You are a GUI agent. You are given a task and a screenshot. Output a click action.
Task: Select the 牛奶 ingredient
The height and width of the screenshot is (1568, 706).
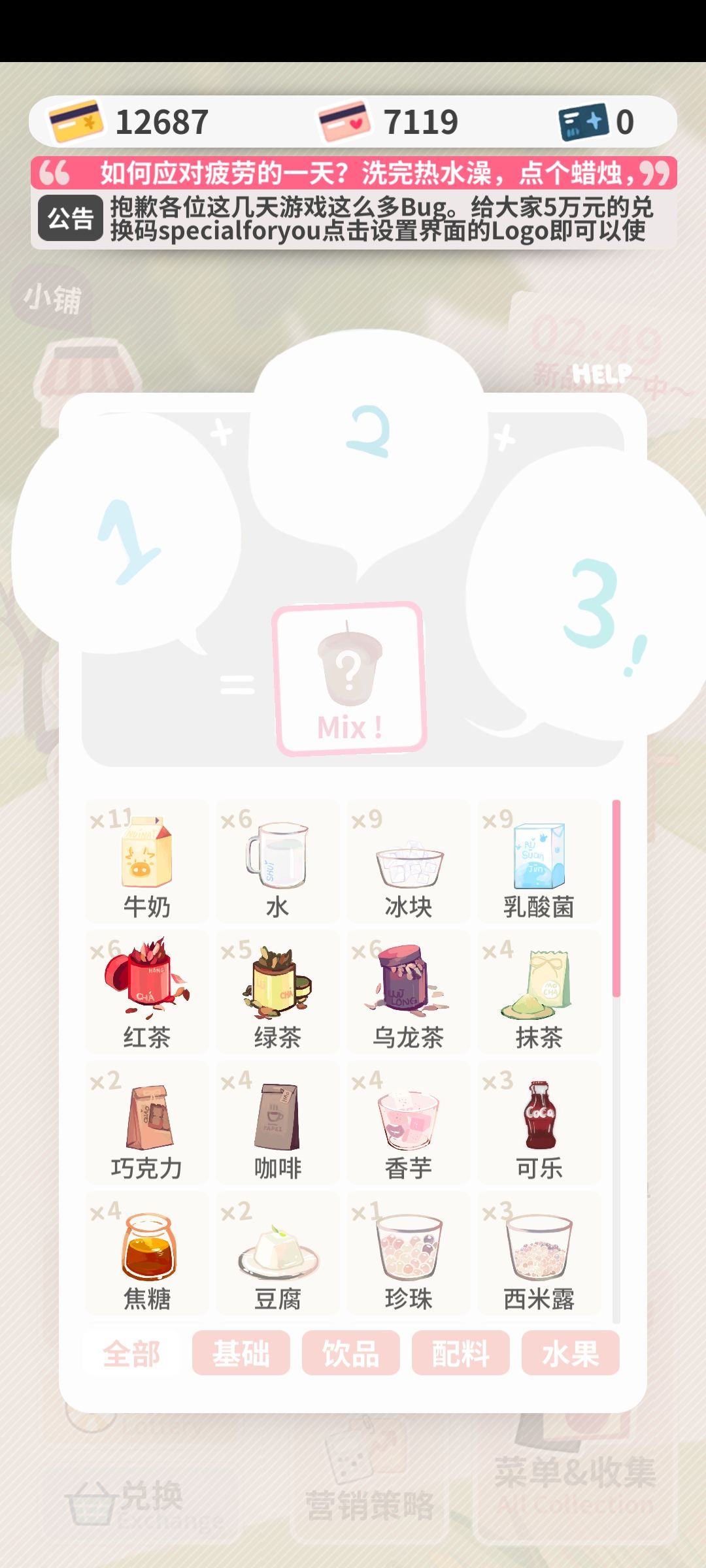point(147,861)
